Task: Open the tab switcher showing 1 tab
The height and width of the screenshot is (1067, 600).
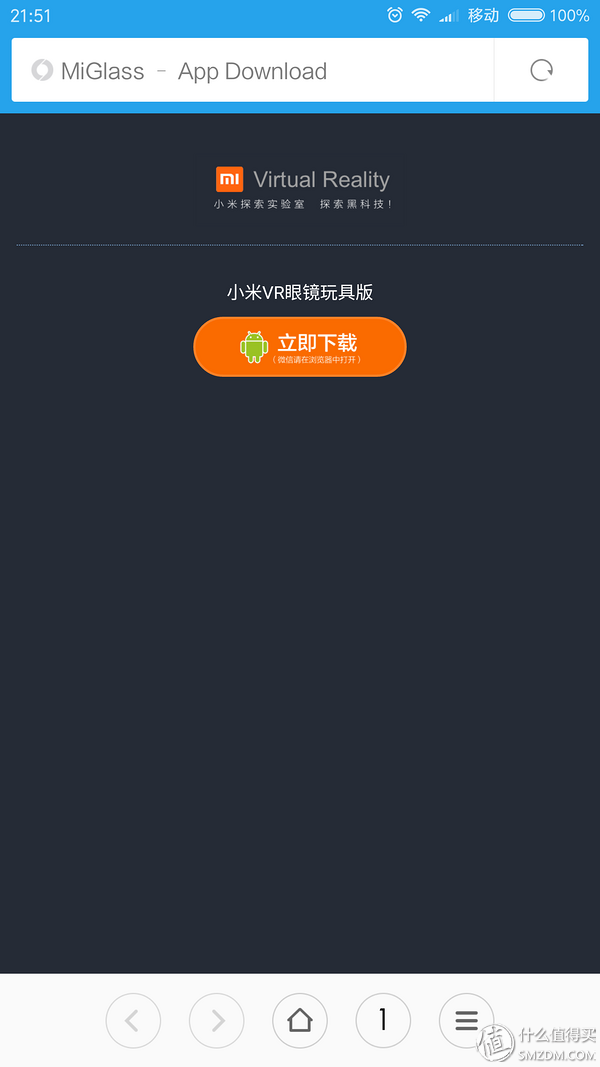Action: tap(383, 1020)
